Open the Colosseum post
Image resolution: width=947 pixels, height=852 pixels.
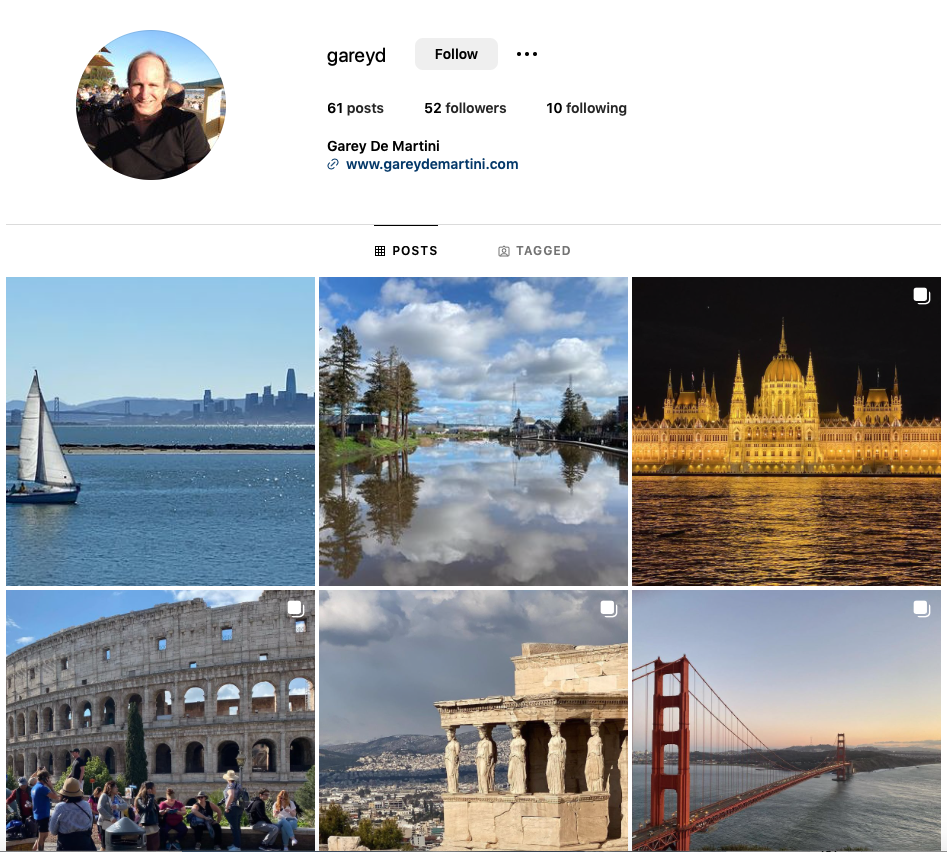(160, 720)
